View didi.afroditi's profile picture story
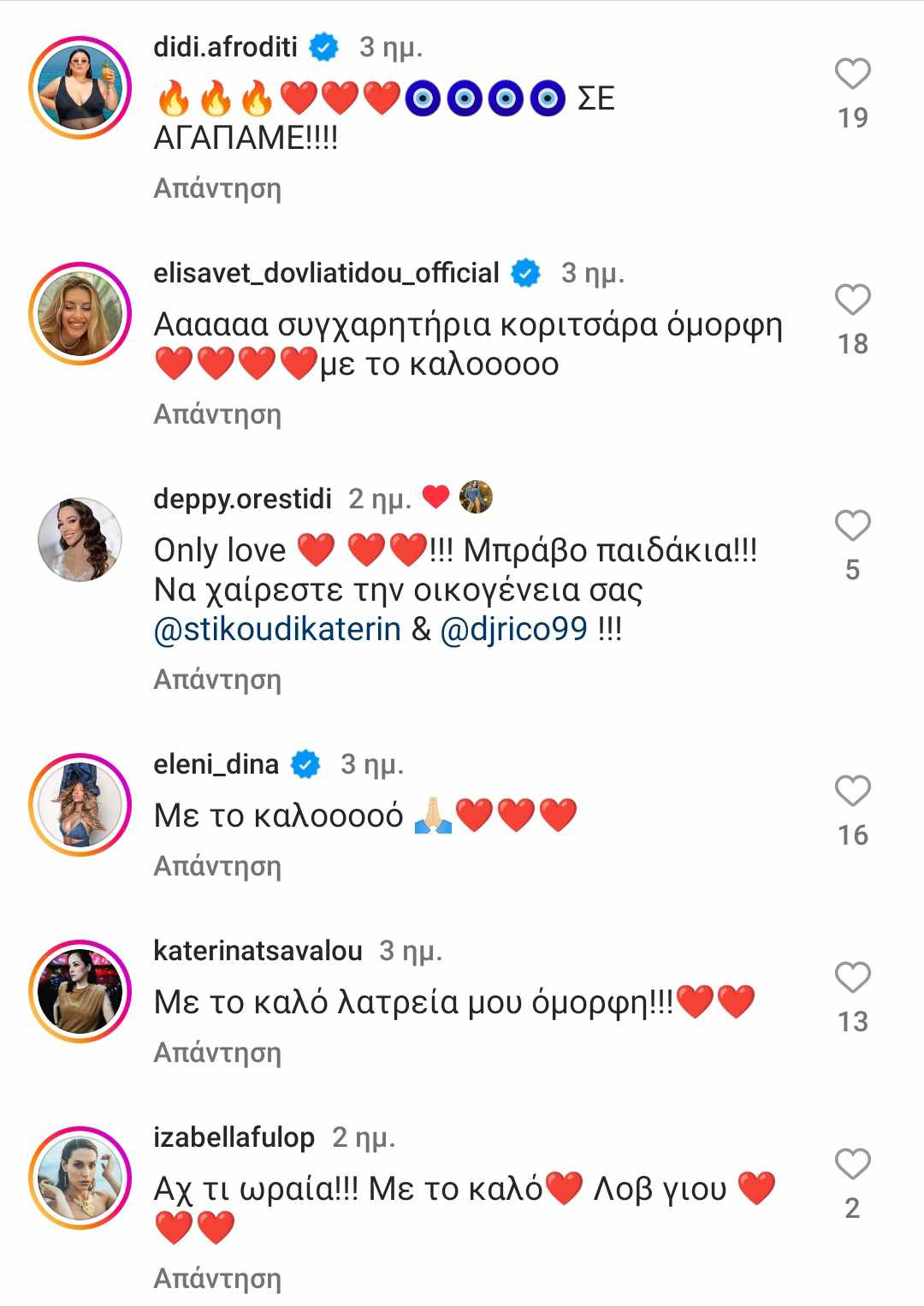 (x=80, y=87)
